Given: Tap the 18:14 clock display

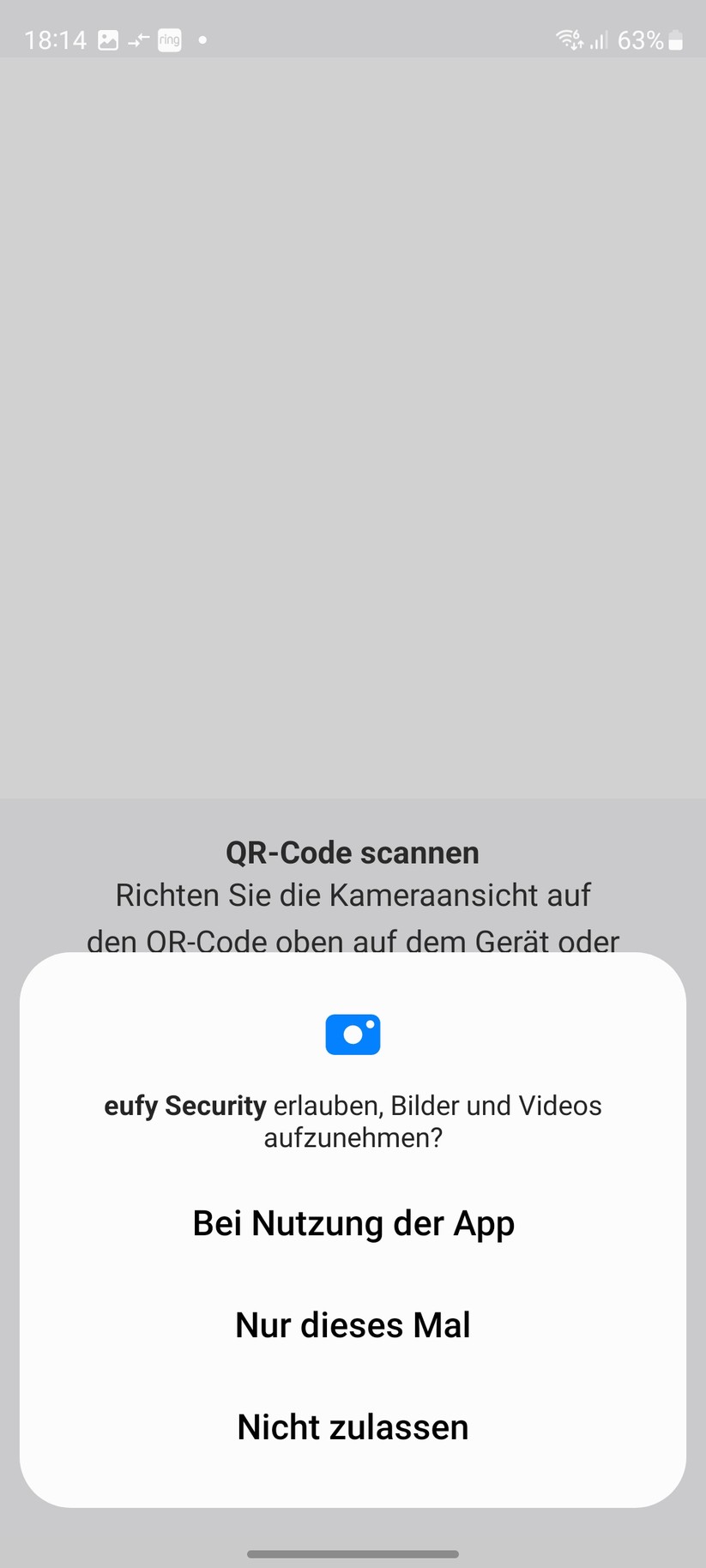Looking at the screenshot, I should (x=55, y=39).
